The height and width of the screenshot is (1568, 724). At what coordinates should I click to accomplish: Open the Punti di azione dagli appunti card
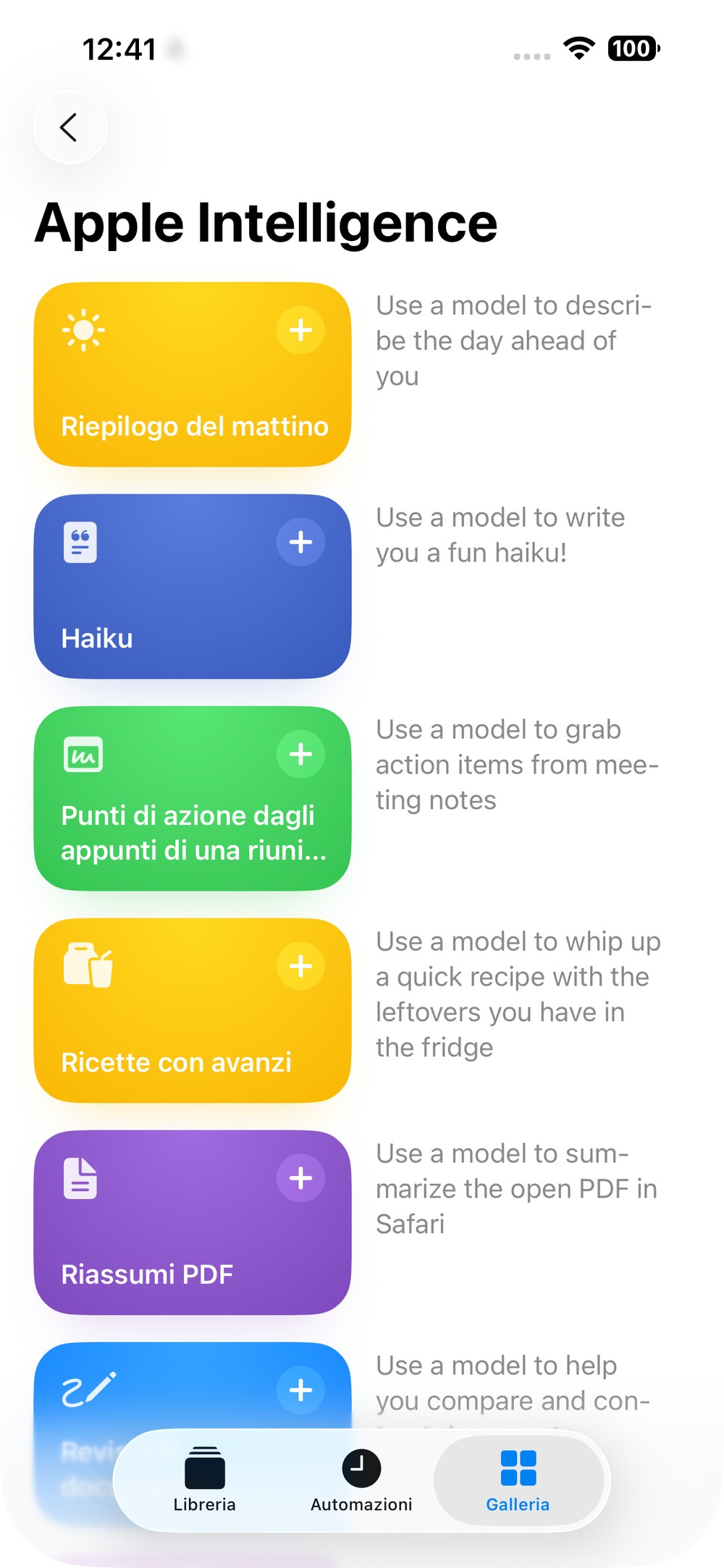pyautogui.click(x=193, y=798)
